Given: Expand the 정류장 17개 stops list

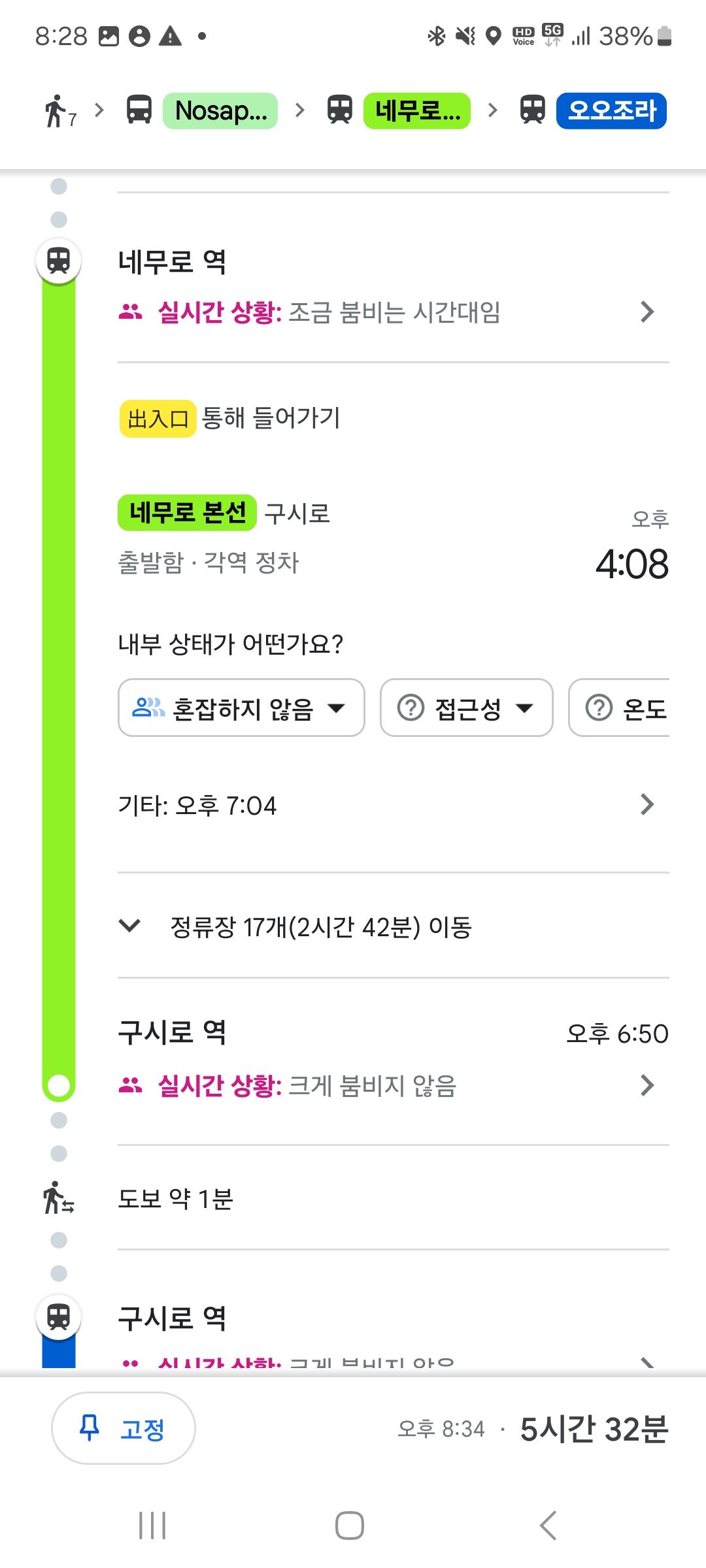Looking at the screenshot, I should click(x=393, y=926).
